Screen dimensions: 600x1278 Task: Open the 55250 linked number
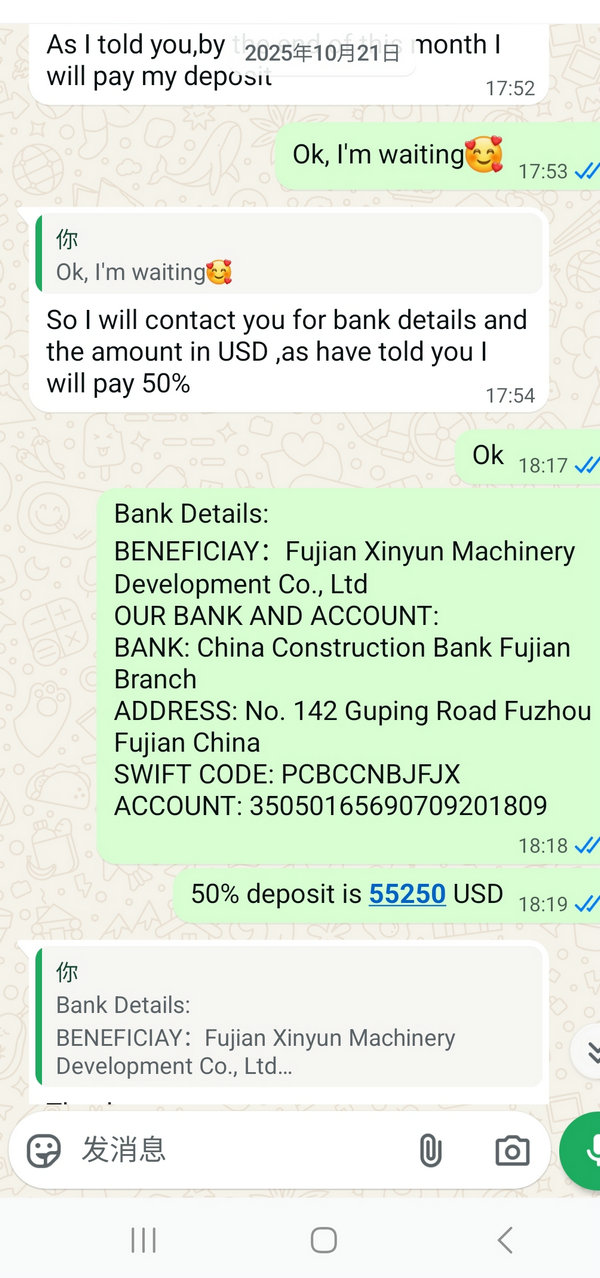tap(407, 893)
